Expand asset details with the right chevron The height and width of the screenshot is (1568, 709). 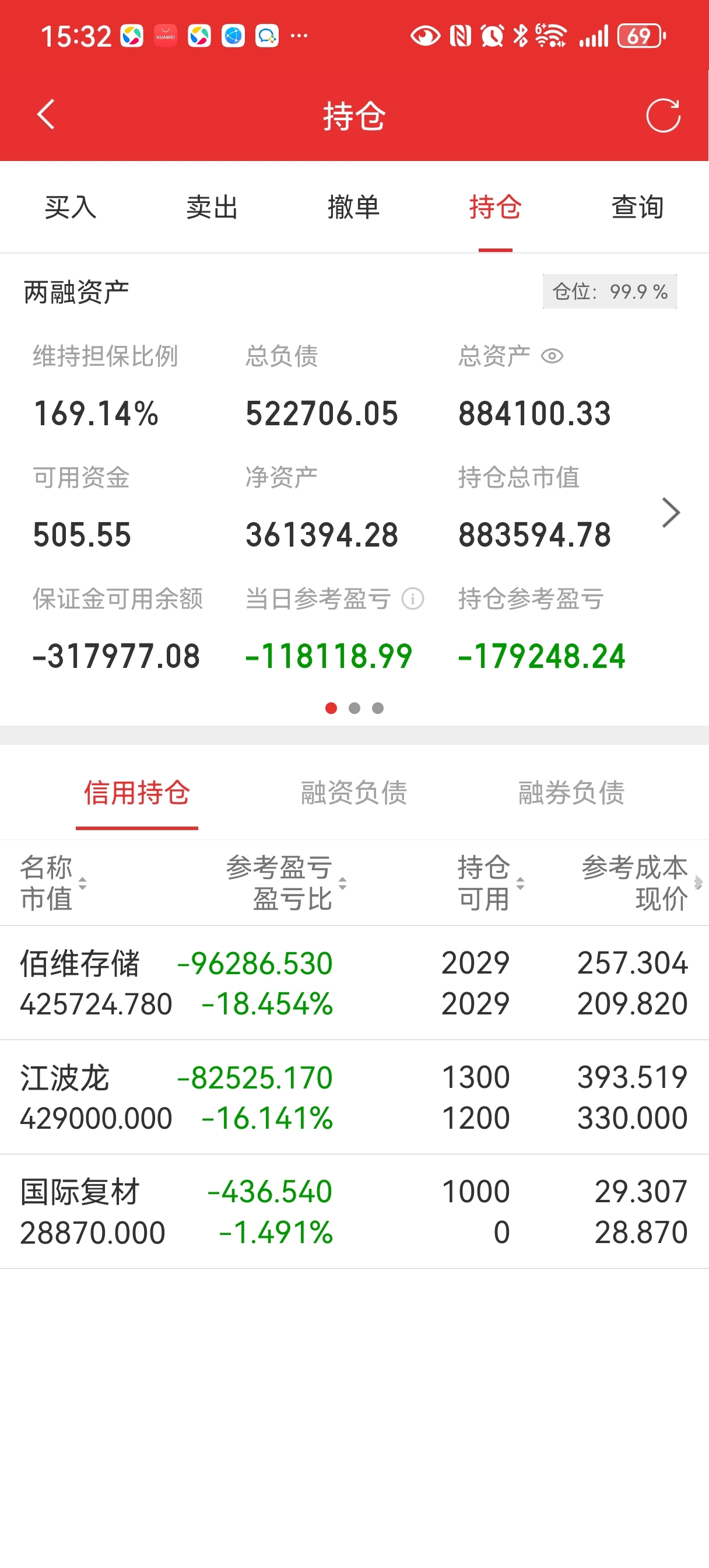point(671,513)
